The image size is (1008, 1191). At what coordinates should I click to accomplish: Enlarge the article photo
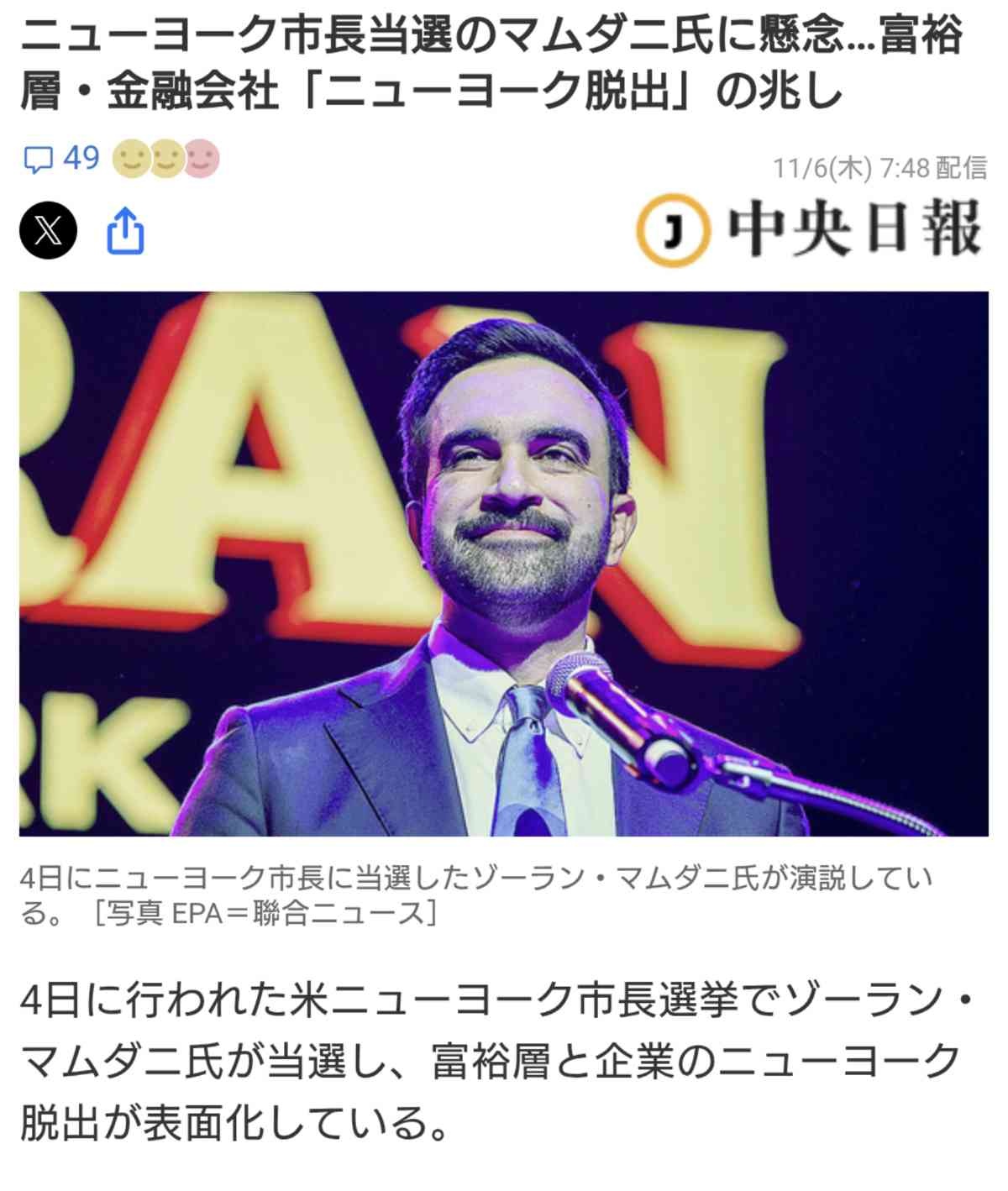tap(504, 563)
